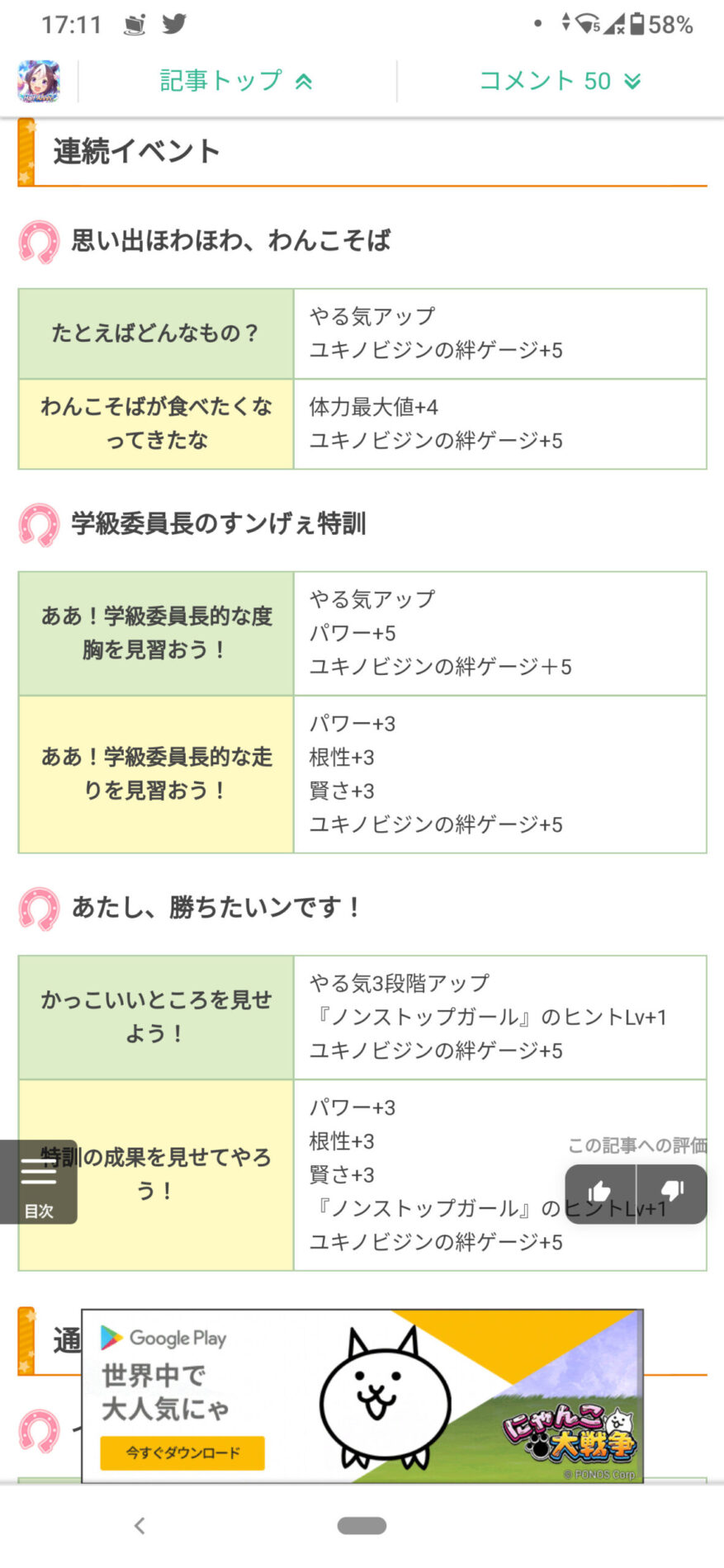724x1568 pixels.
Task: Open the game icon at top left
Action: click(39, 81)
